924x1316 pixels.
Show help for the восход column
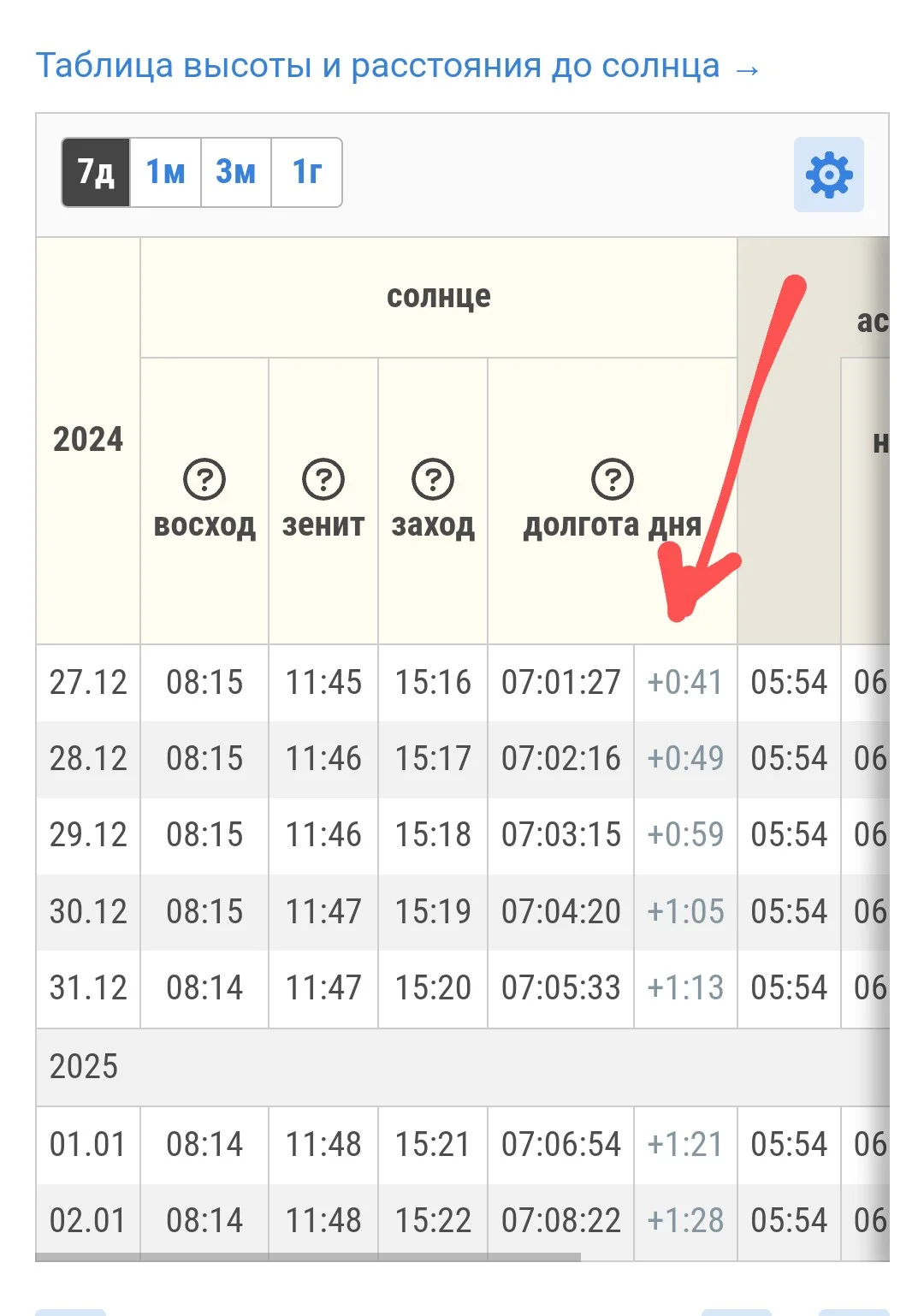[x=204, y=479]
